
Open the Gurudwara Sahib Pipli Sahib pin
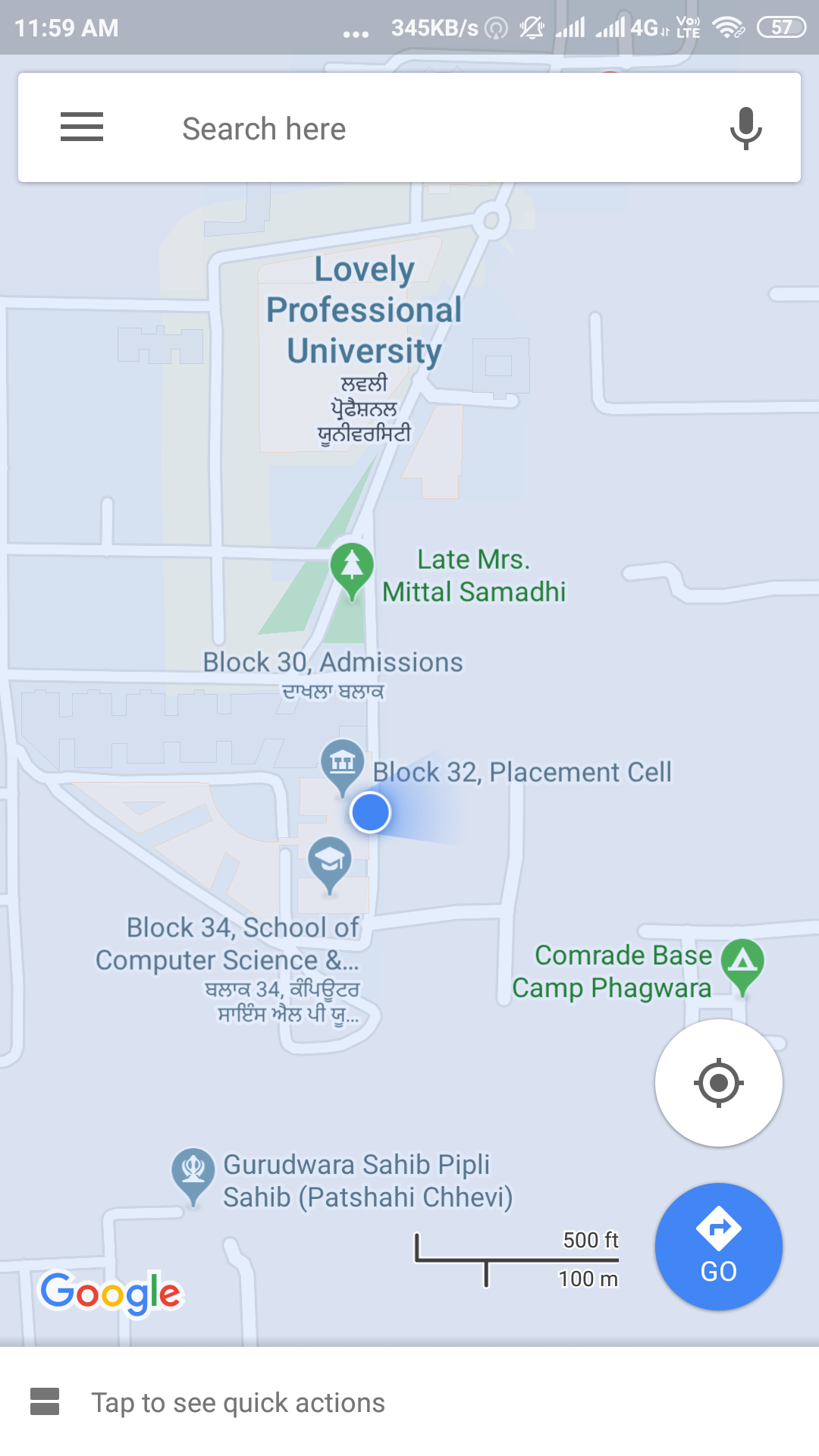point(193,1171)
